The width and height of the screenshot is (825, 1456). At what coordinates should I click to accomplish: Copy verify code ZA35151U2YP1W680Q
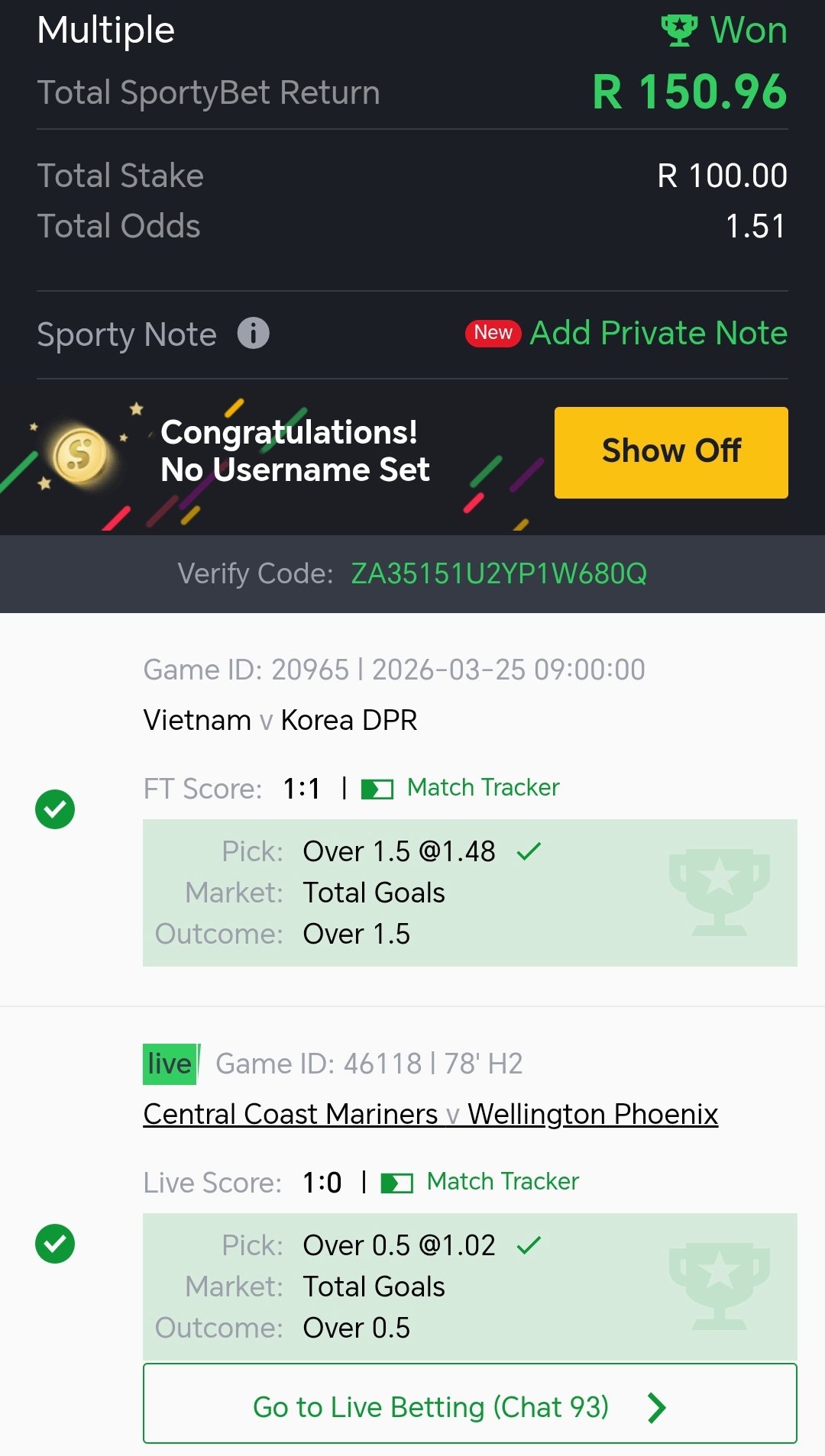pos(498,573)
